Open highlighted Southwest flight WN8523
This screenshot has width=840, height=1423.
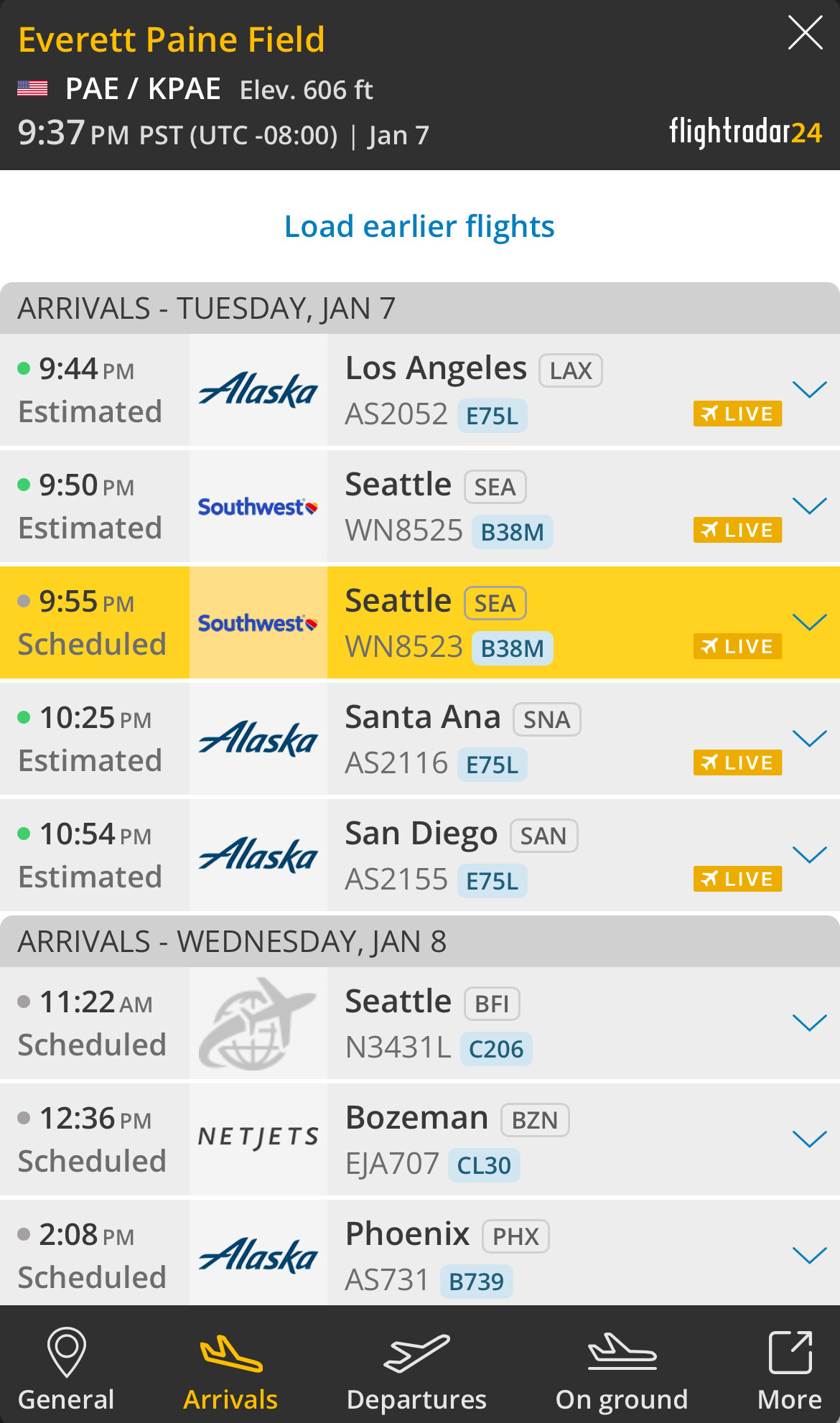coord(503,623)
